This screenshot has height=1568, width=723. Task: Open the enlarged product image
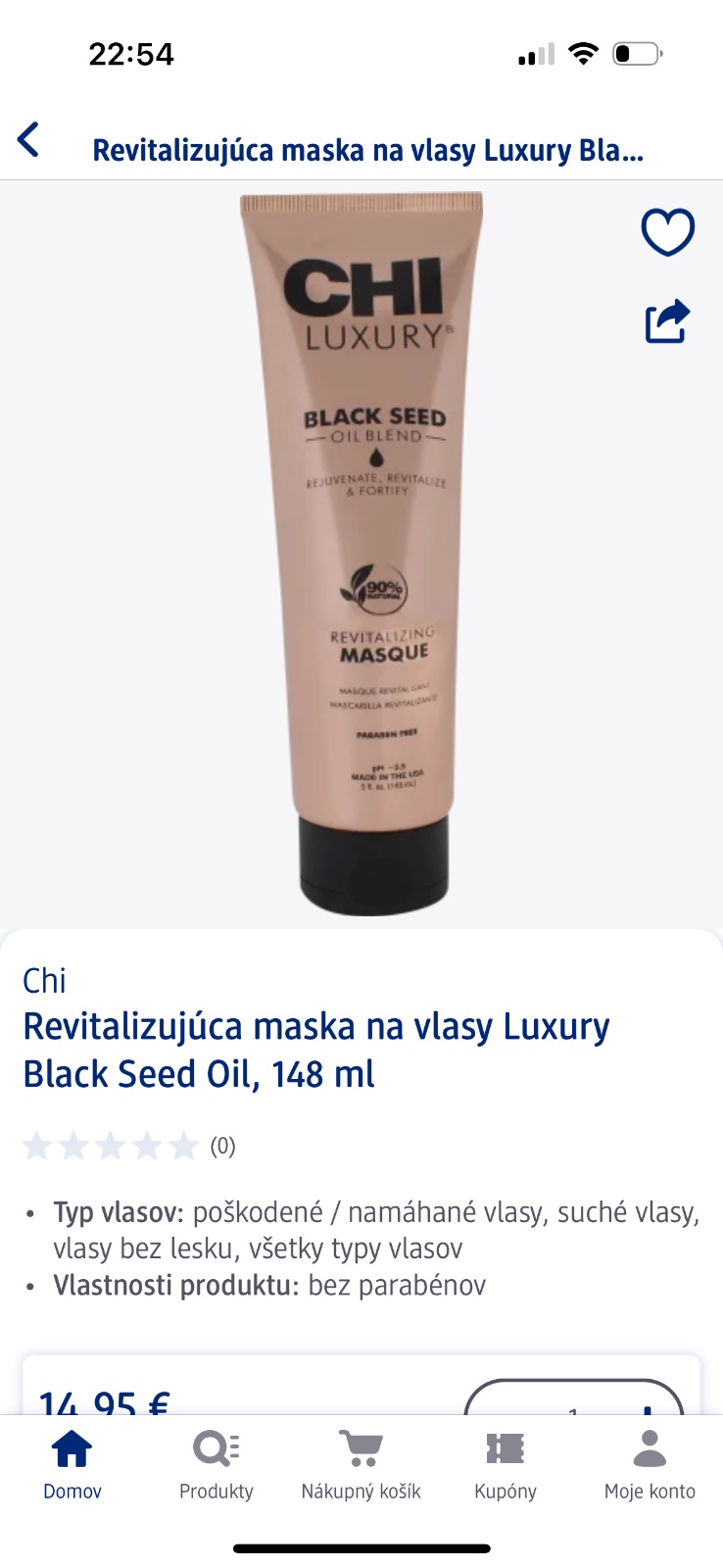click(x=362, y=554)
